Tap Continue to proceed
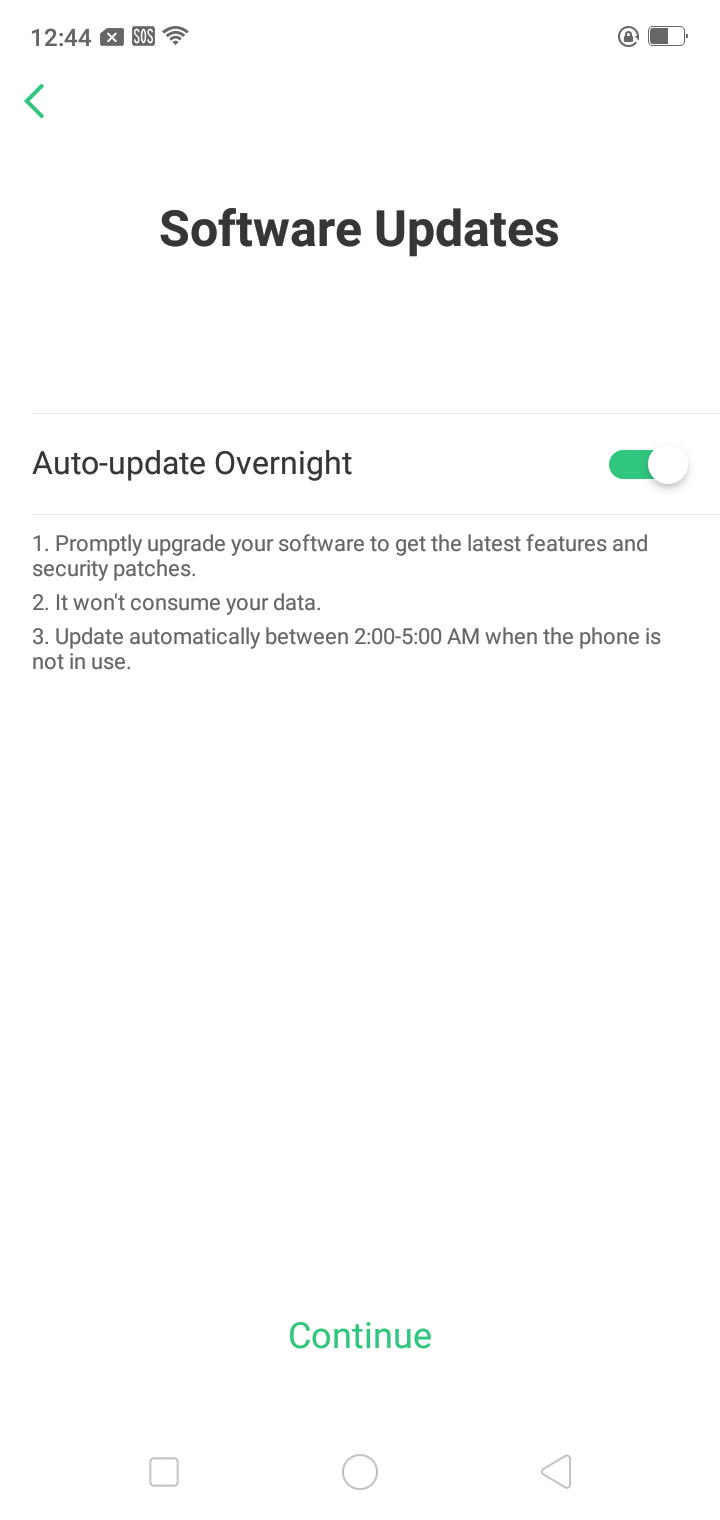The height and width of the screenshot is (1520, 720). click(x=360, y=1335)
